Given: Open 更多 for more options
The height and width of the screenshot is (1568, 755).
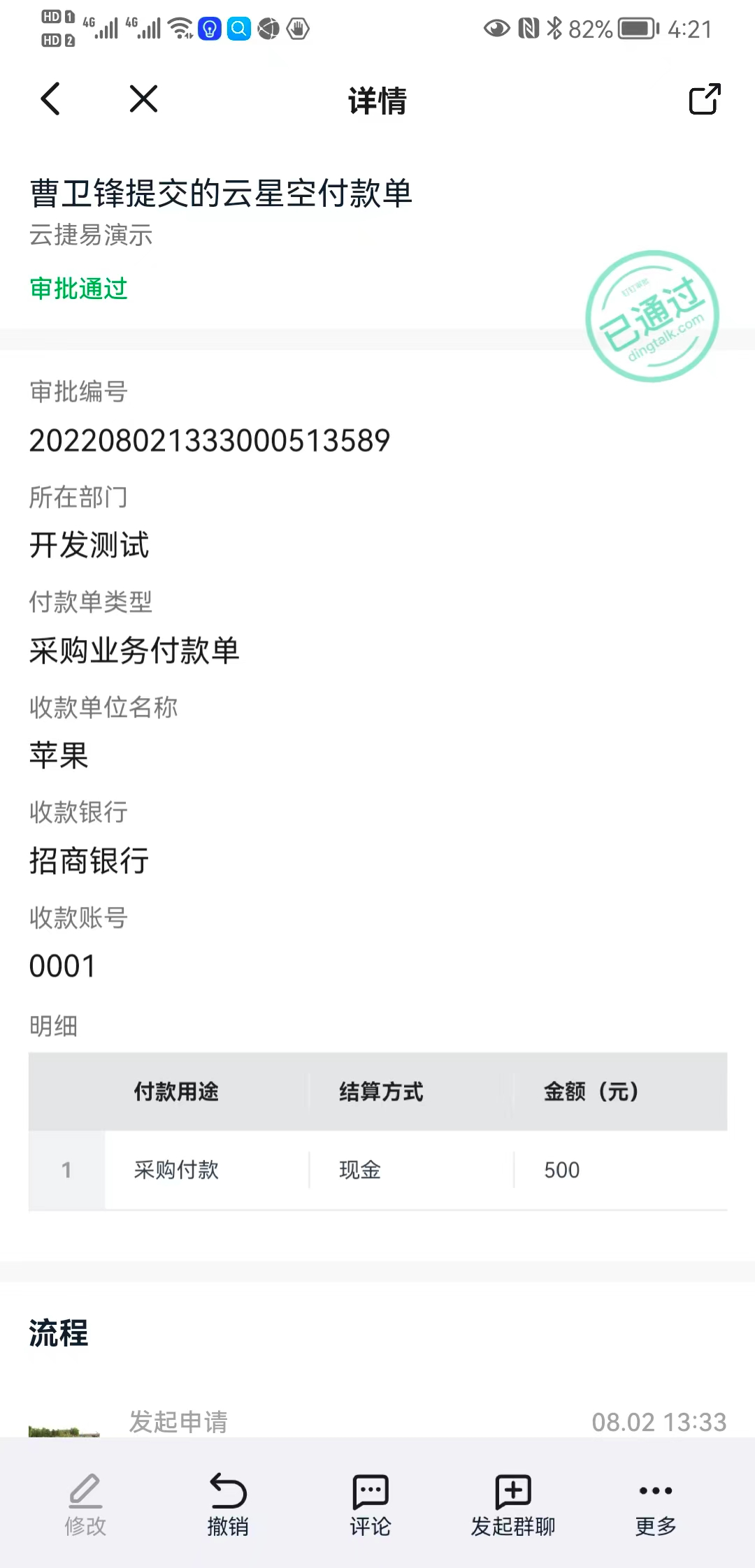Looking at the screenshot, I should click(656, 1504).
